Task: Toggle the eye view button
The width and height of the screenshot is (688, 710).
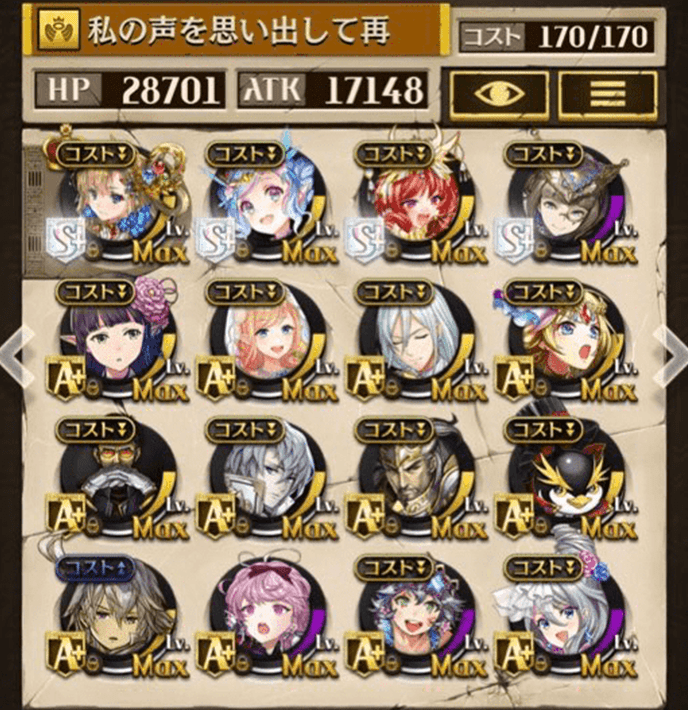Action: point(496,92)
